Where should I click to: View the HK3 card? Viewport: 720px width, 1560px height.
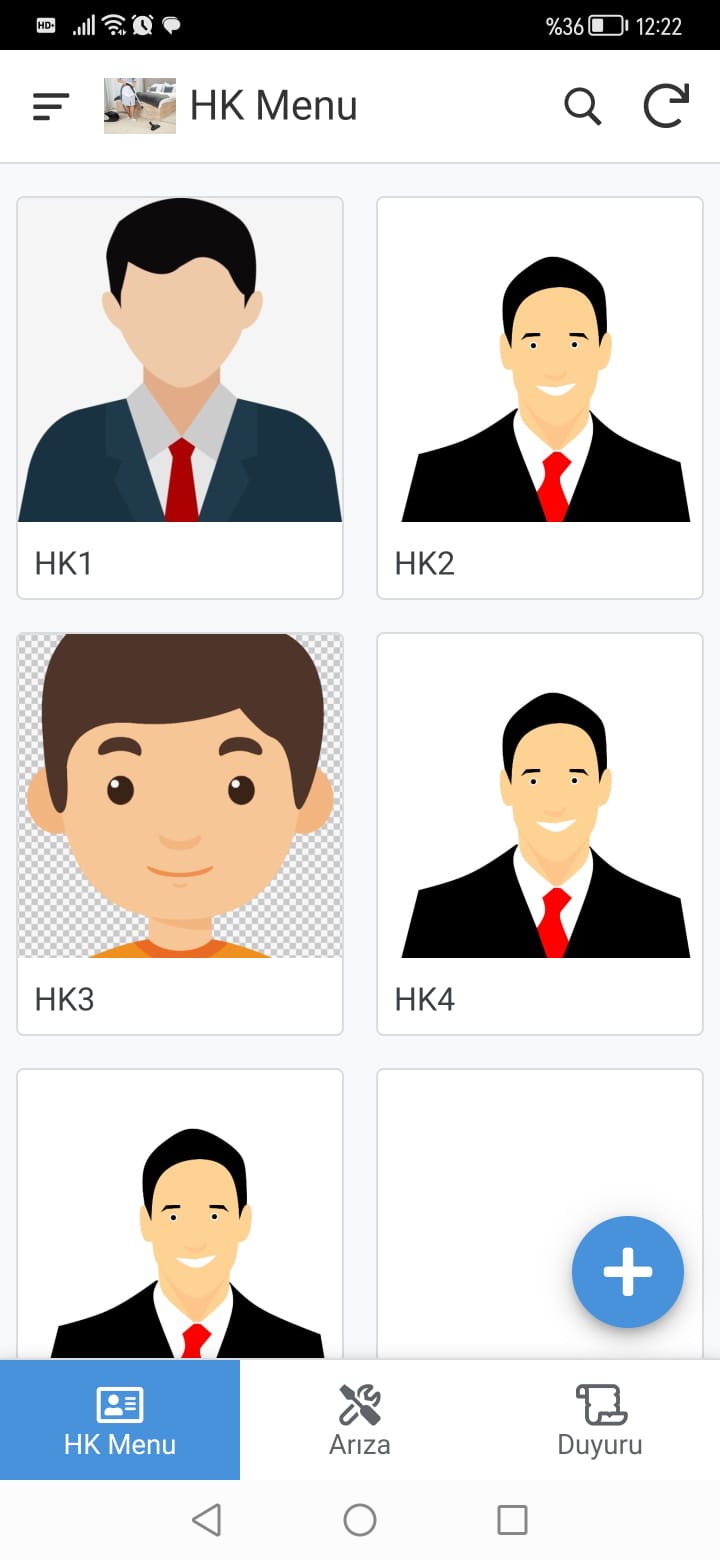coord(180,834)
